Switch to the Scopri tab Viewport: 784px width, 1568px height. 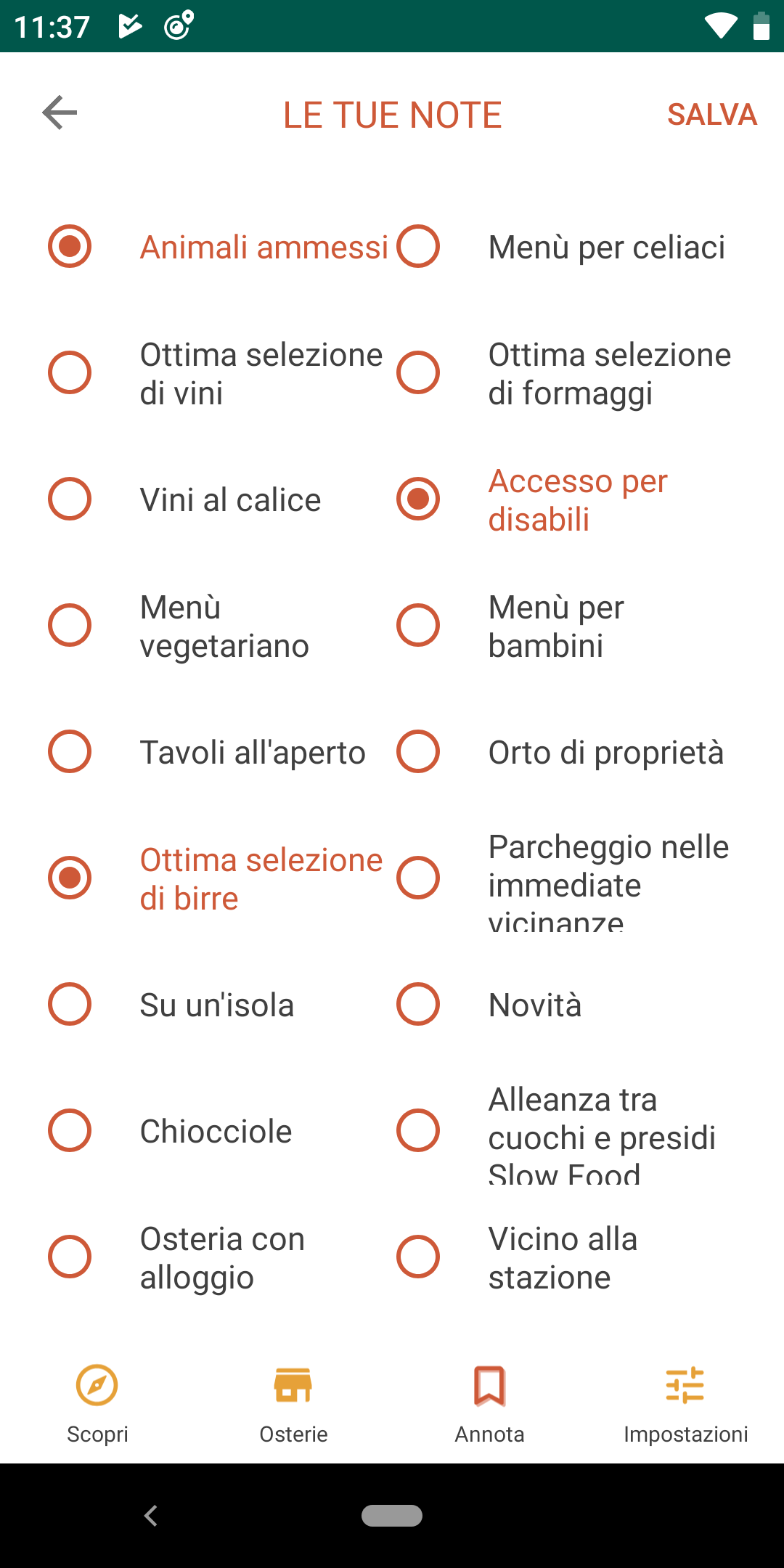[97, 1404]
